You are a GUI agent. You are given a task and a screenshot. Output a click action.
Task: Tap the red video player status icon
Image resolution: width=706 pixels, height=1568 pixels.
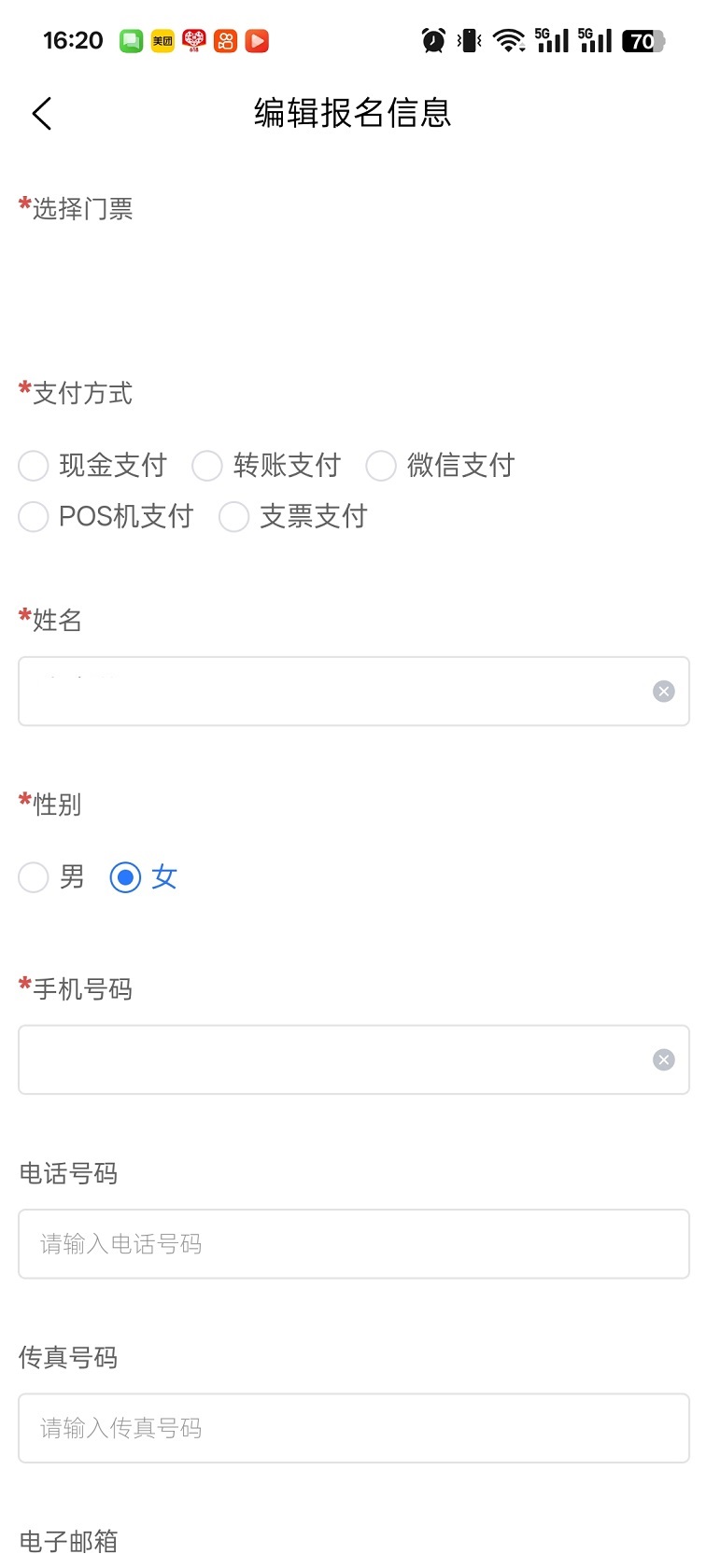click(256, 40)
